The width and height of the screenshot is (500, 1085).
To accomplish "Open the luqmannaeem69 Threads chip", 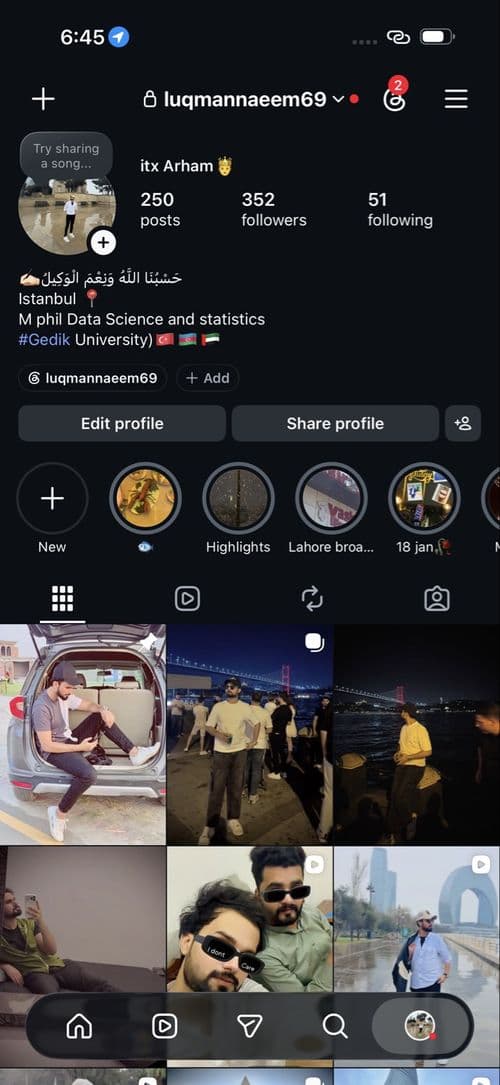I will 93,379.
